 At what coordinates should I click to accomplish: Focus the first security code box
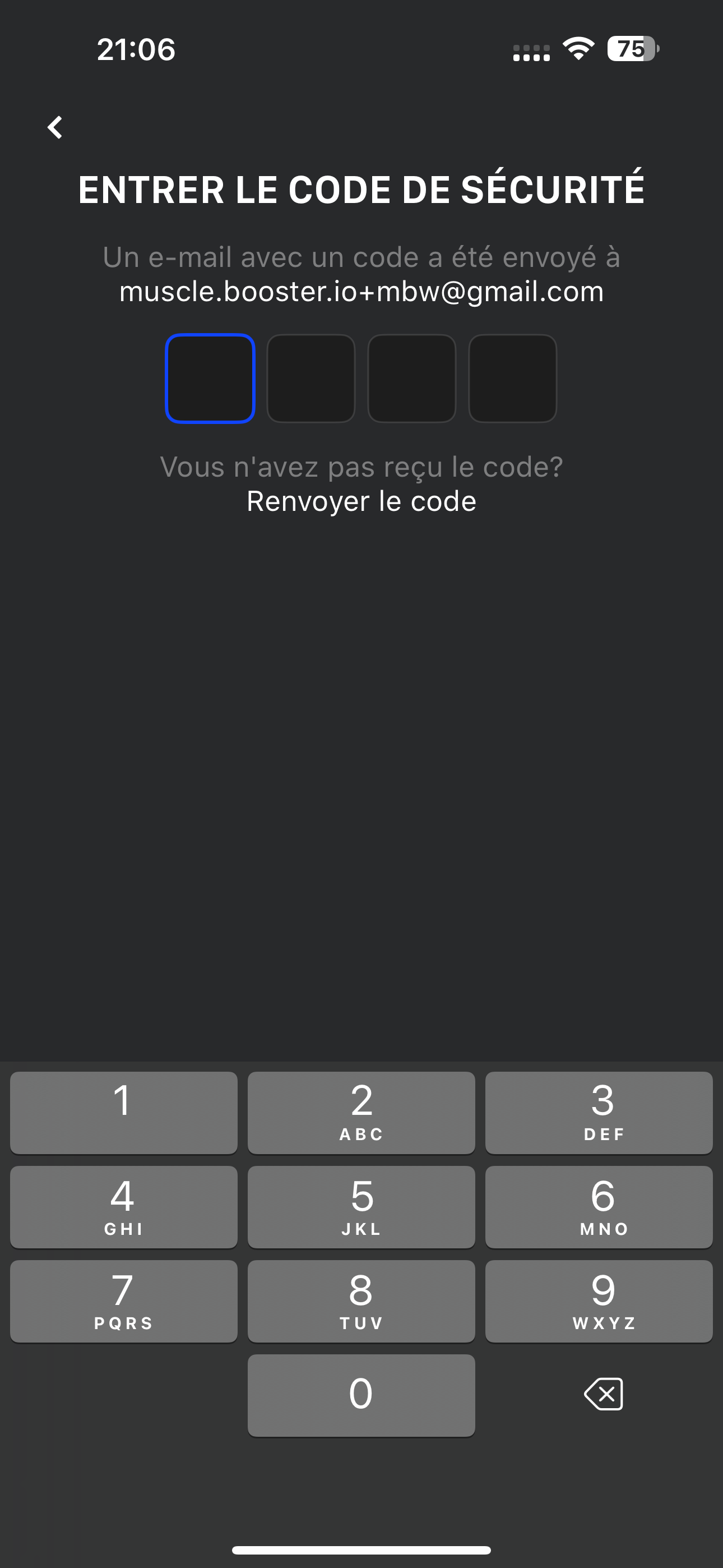210,378
